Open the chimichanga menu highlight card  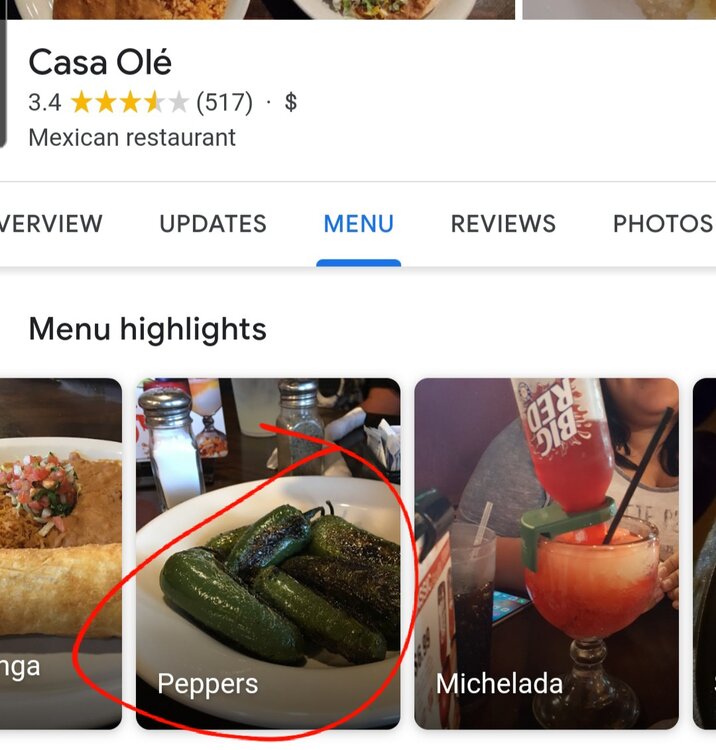point(60,553)
